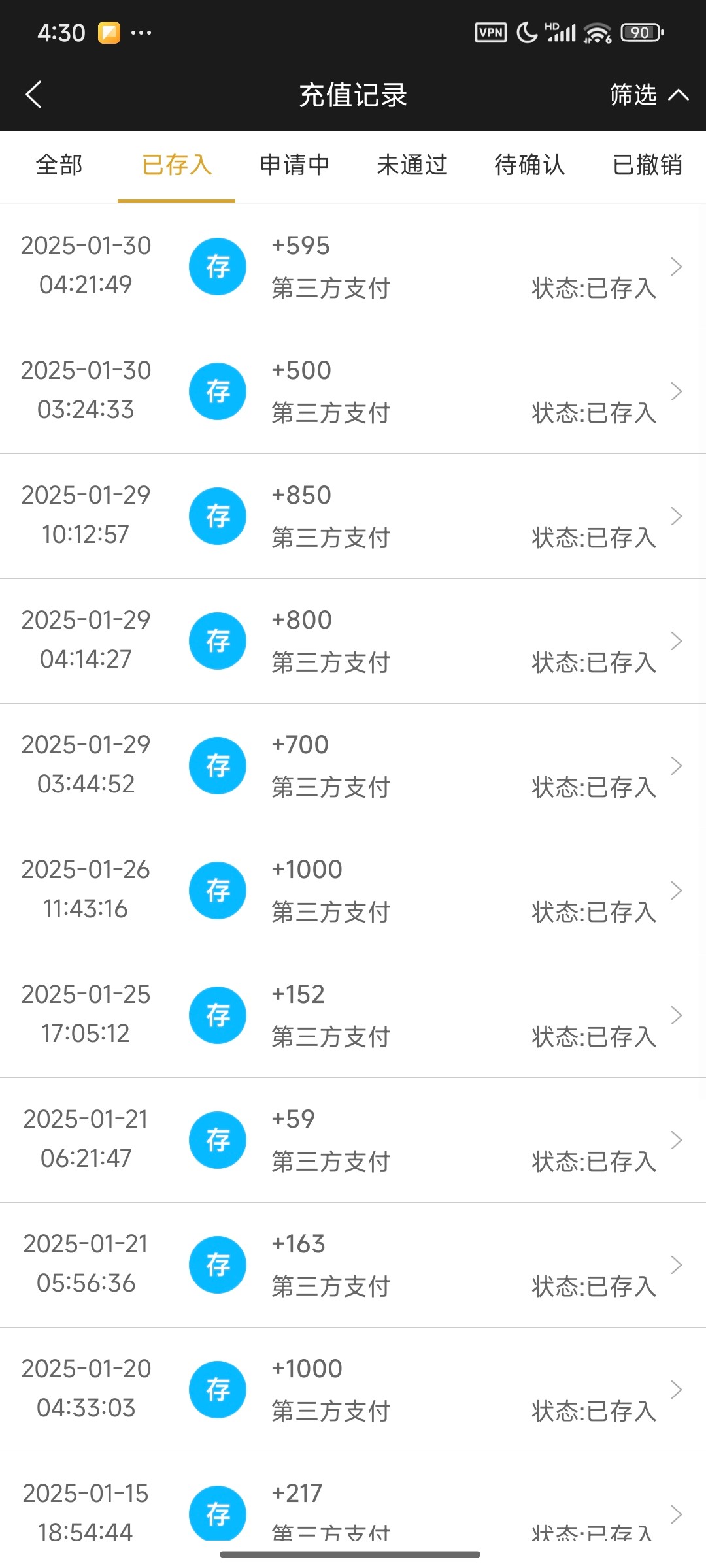Open the +1000 deposit from 2025-01-26
This screenshot has width=706, height=1568.
(353, 890)
